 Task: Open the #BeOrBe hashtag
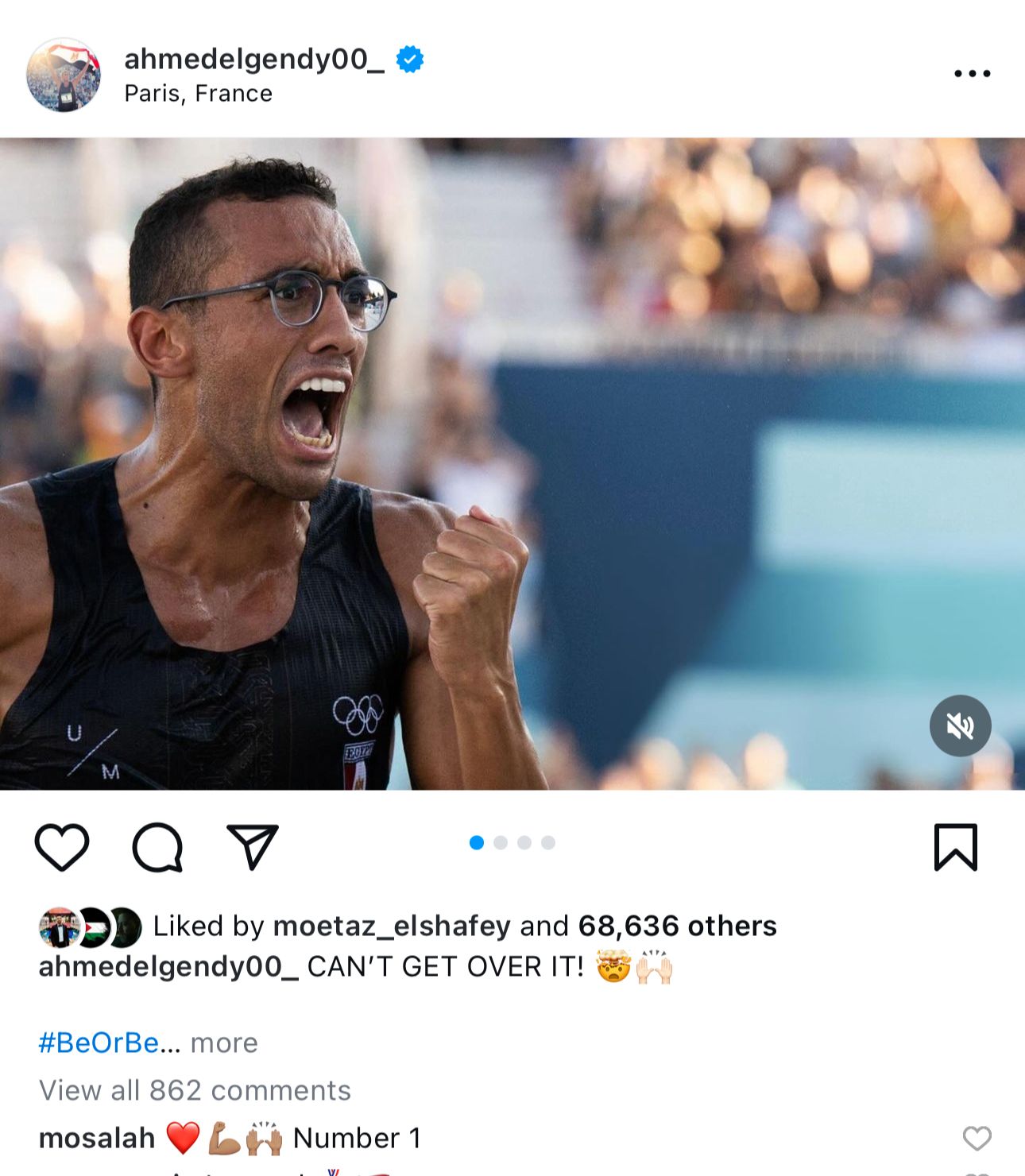pos(99,1043)
